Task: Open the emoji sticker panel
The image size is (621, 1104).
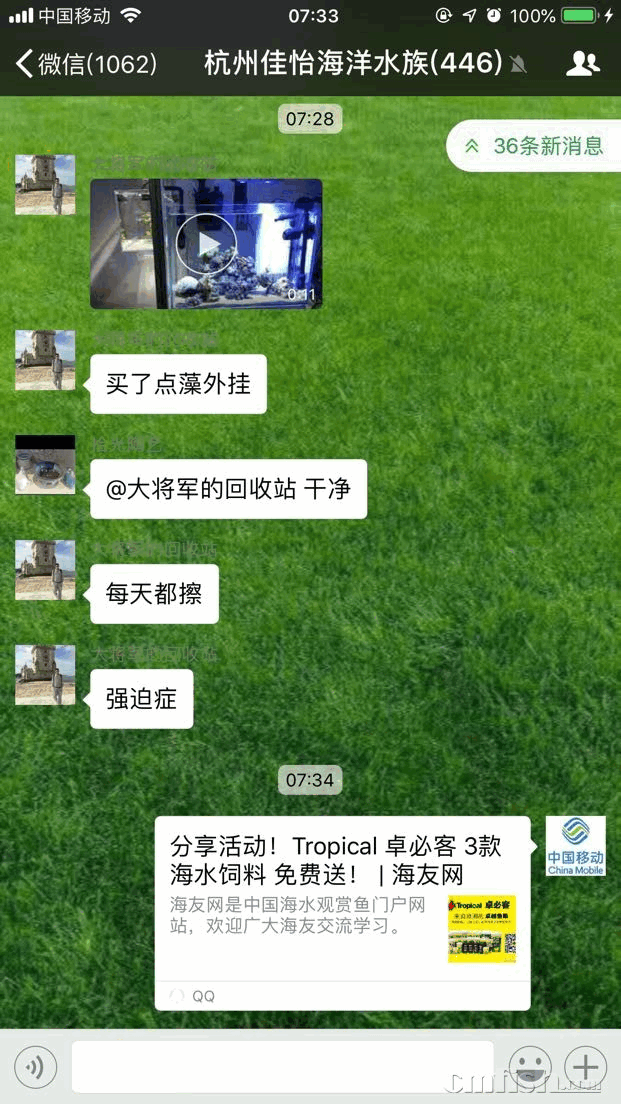Action: pos(530,1067)
